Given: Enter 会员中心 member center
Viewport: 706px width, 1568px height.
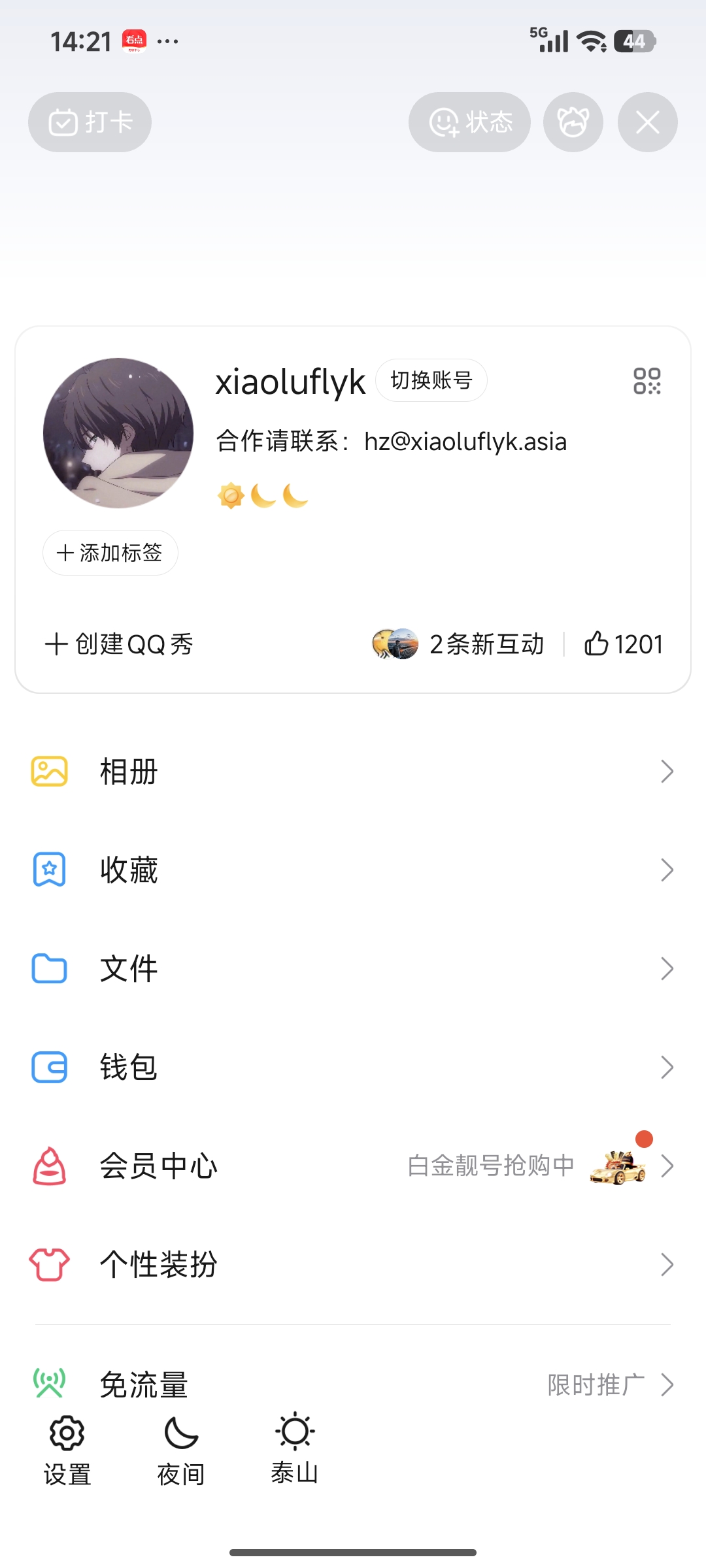Looking at the screenshot, I should [x=353, y=1166].
